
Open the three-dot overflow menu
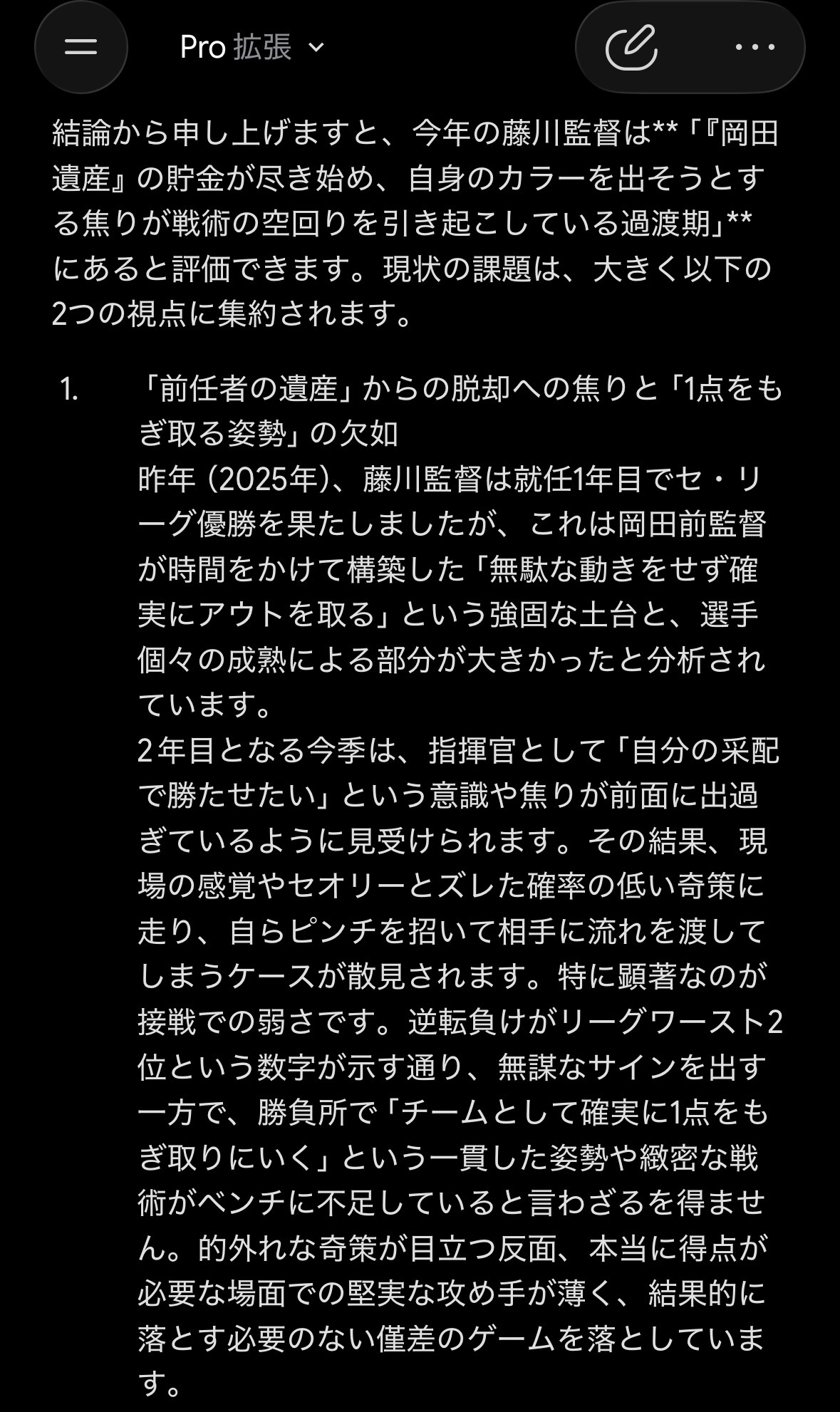point(755,47)
